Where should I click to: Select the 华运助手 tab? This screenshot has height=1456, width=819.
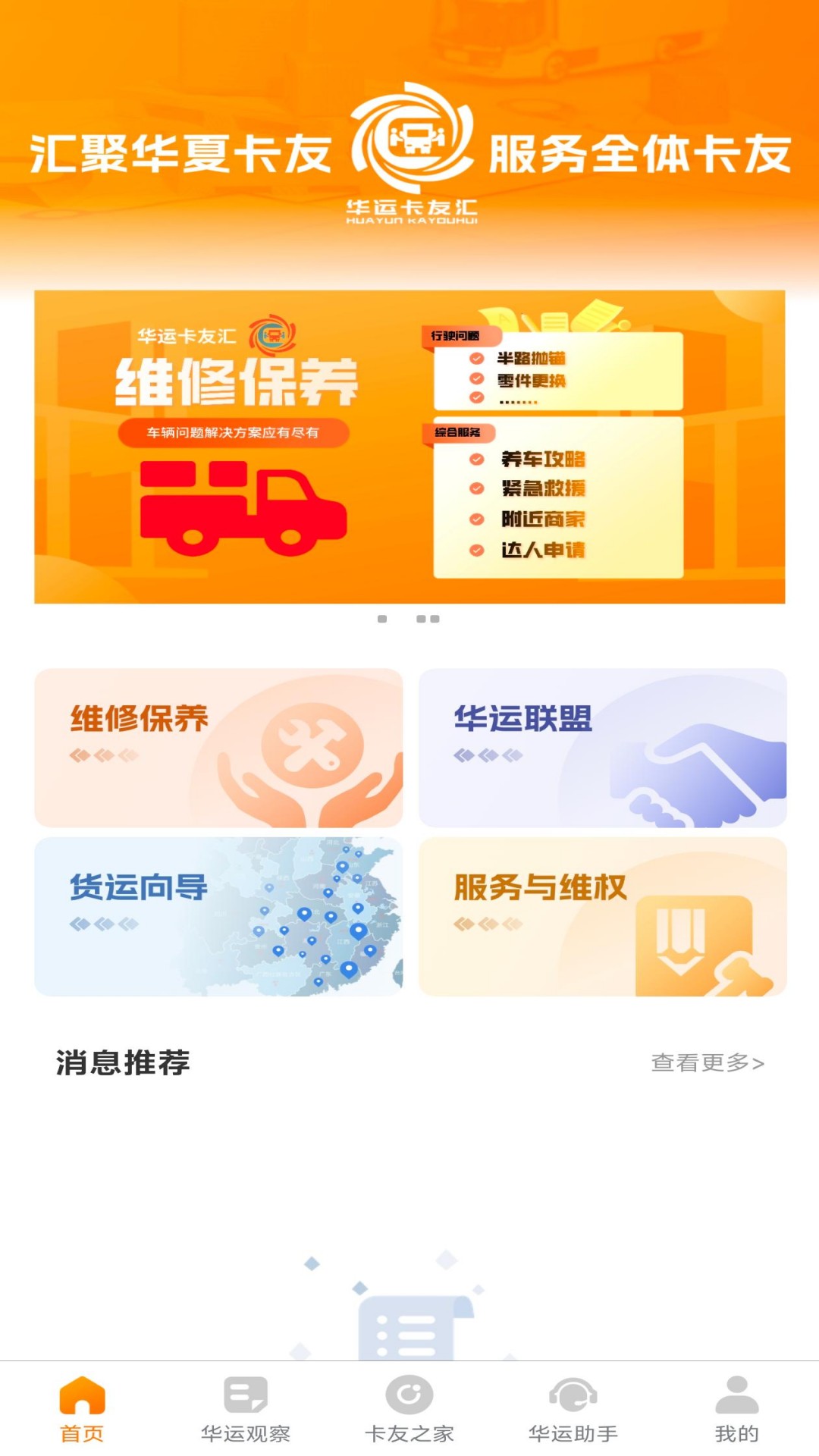[x=573, y=1410]
